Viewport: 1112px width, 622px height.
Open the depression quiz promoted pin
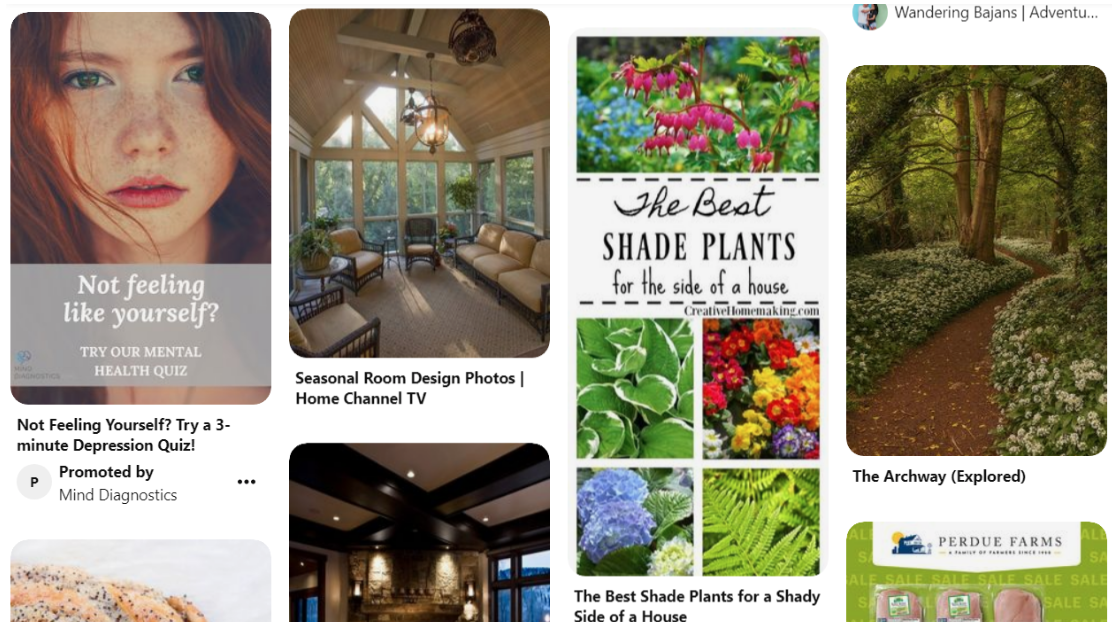(x=140, y=208)
